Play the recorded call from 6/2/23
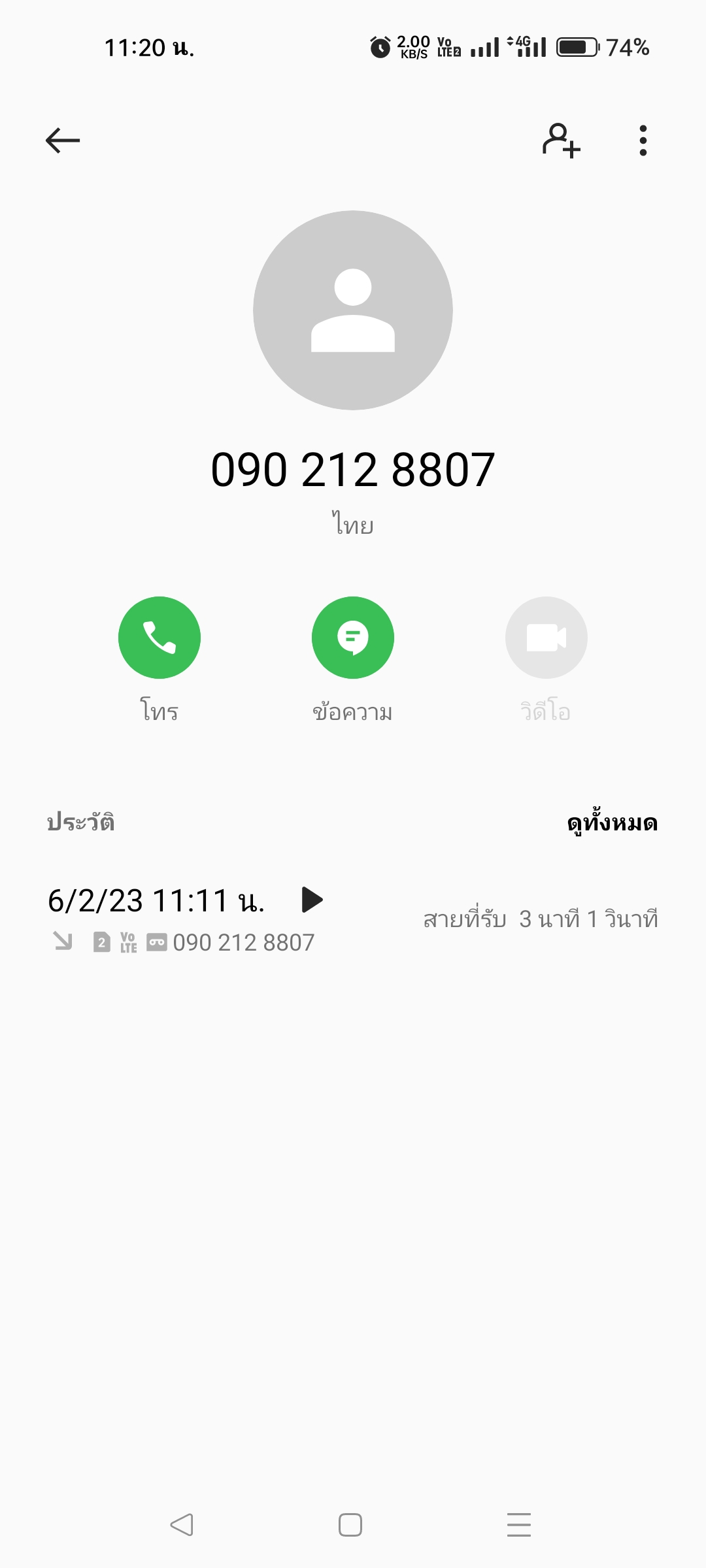 [x=312, y=900]
